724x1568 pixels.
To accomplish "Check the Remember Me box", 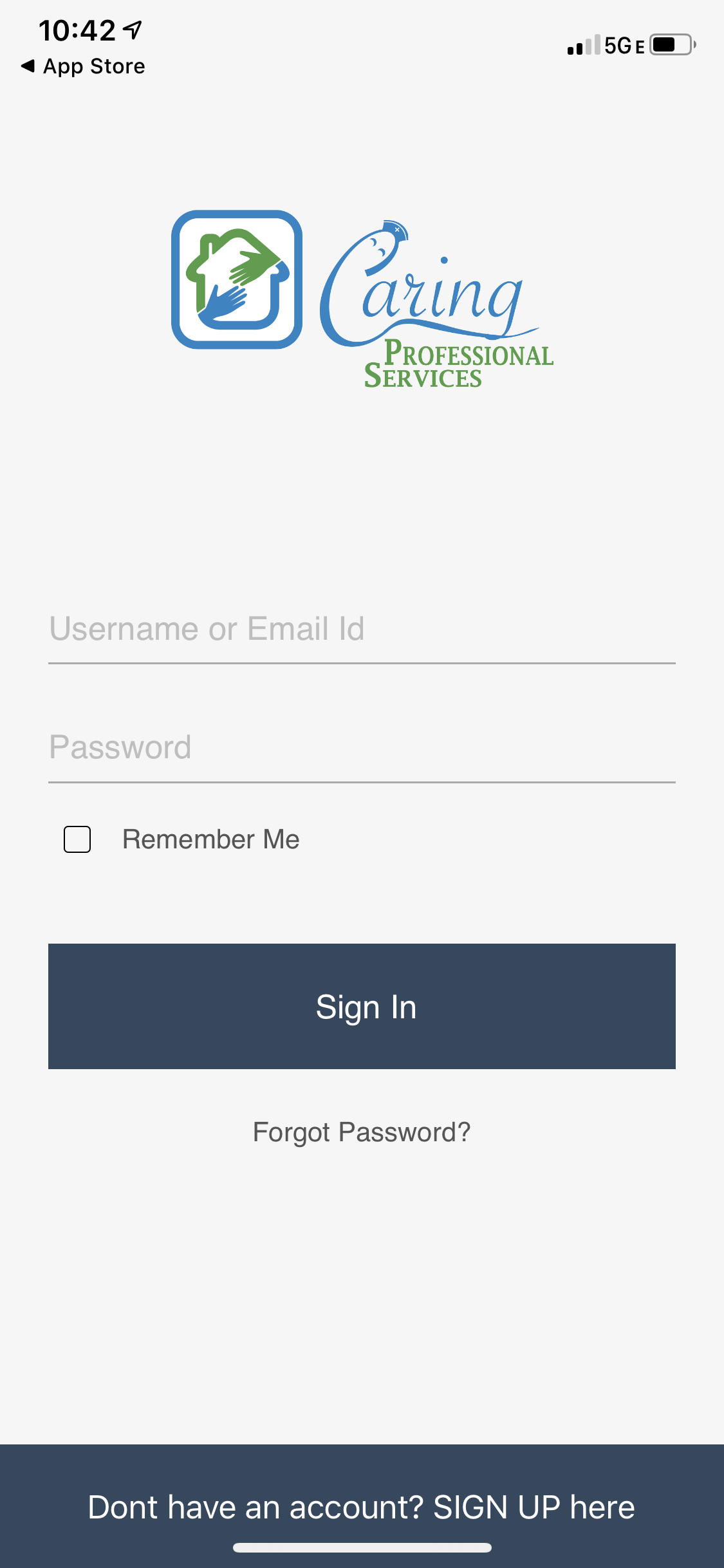I will [x=77, y=839].
